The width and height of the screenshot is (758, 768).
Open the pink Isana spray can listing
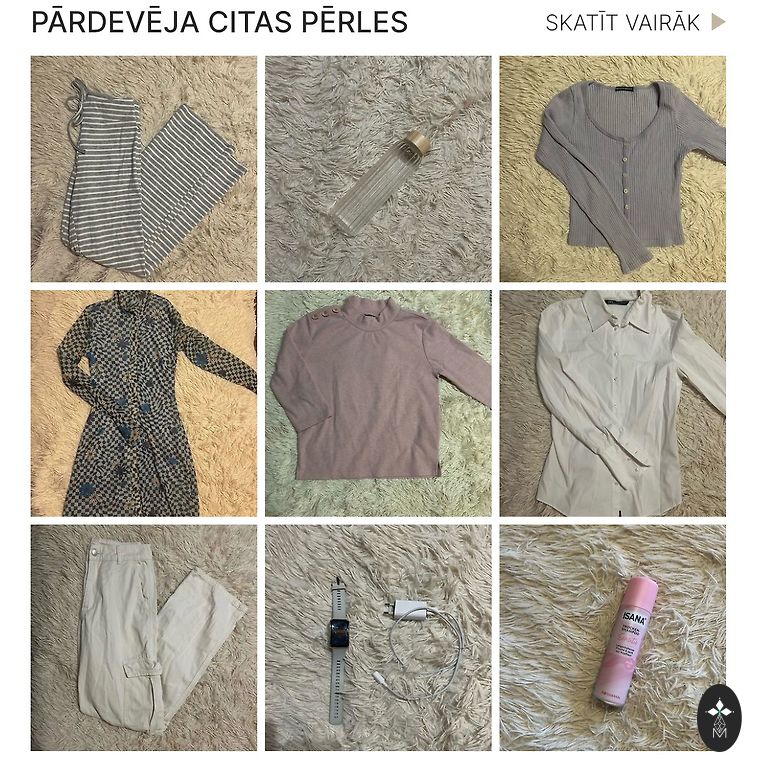coord(612,638)
